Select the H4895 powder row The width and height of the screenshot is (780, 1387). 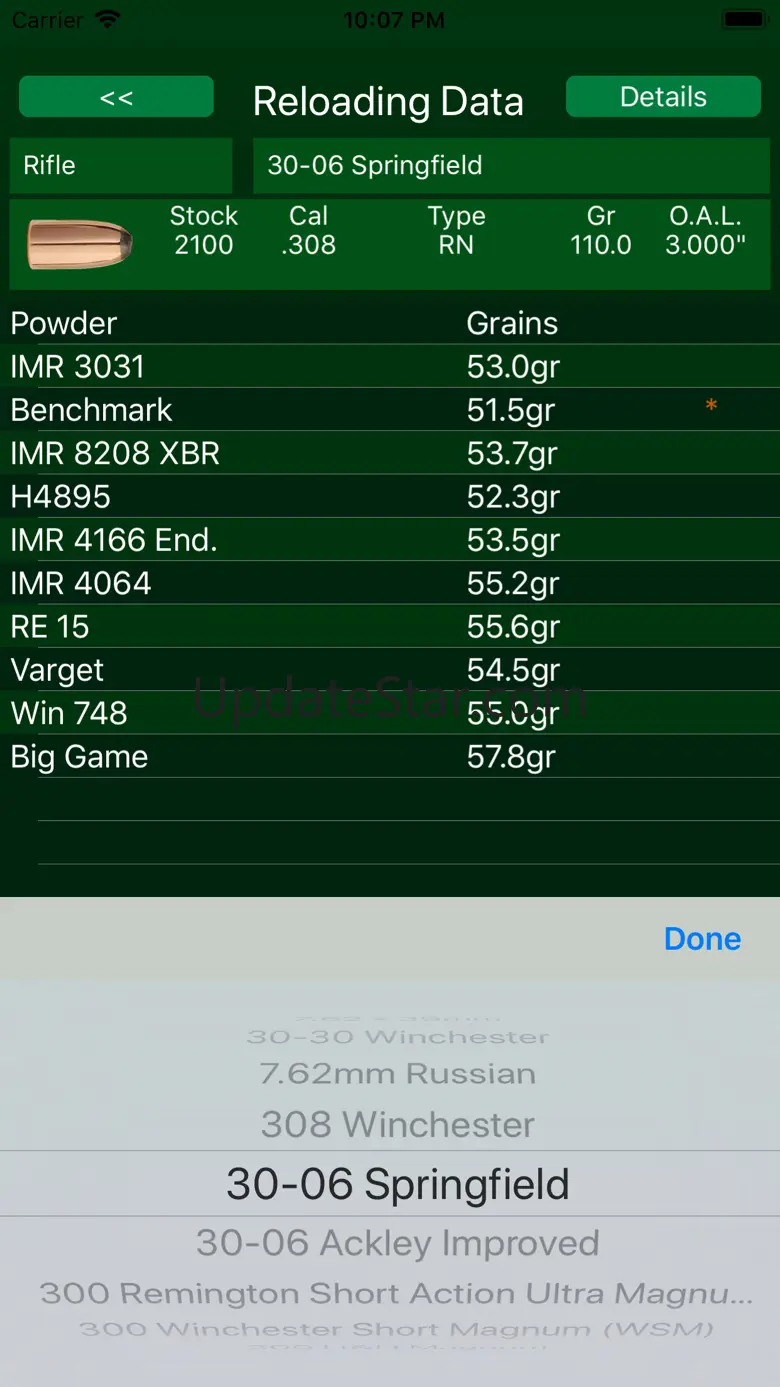tap(390, 497)
